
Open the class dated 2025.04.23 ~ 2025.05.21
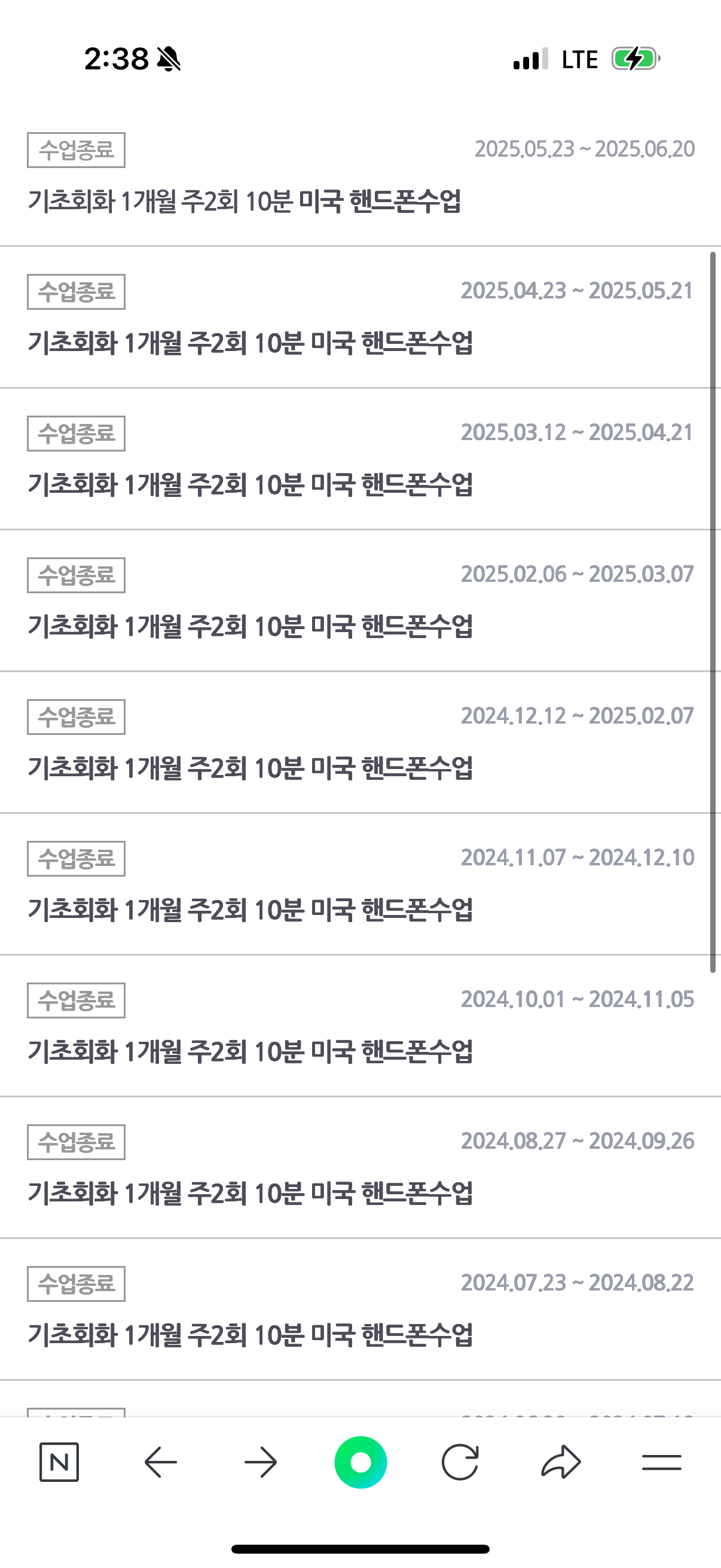tap(250, 343)
